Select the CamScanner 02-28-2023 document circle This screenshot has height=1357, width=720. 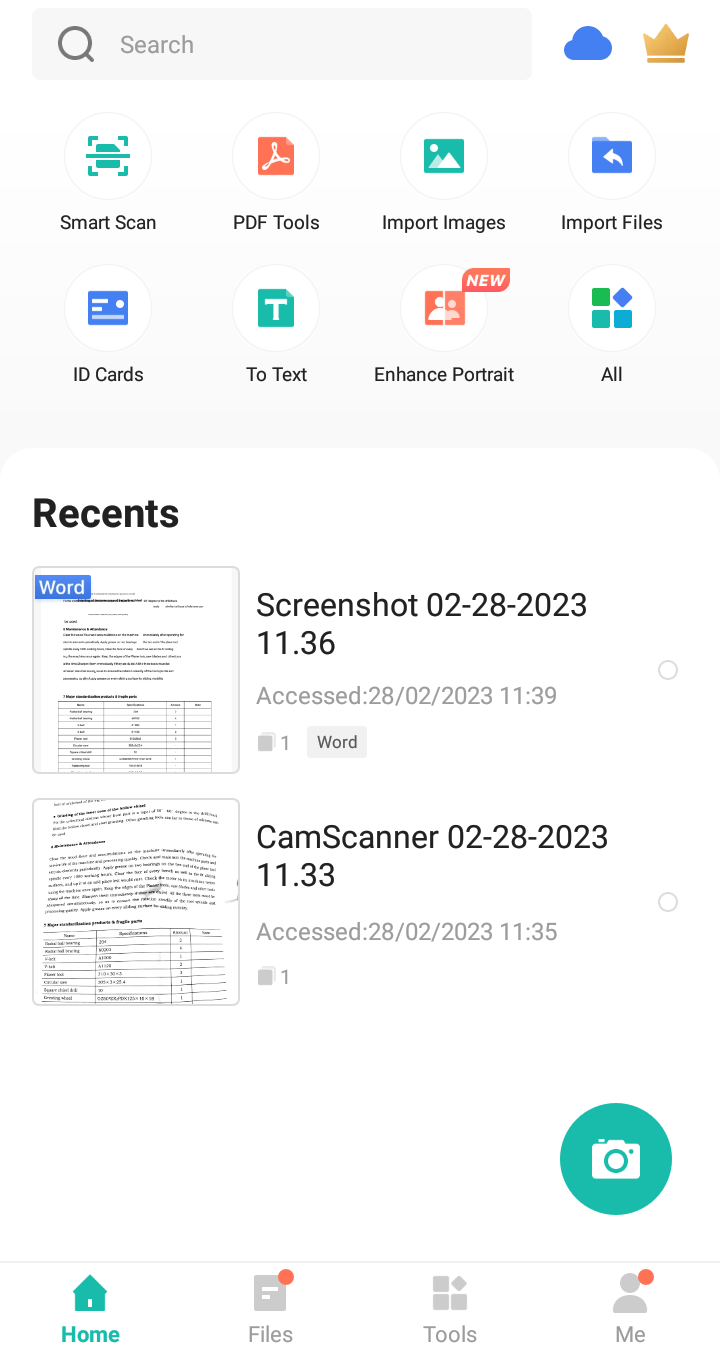(x=668, y=902)
